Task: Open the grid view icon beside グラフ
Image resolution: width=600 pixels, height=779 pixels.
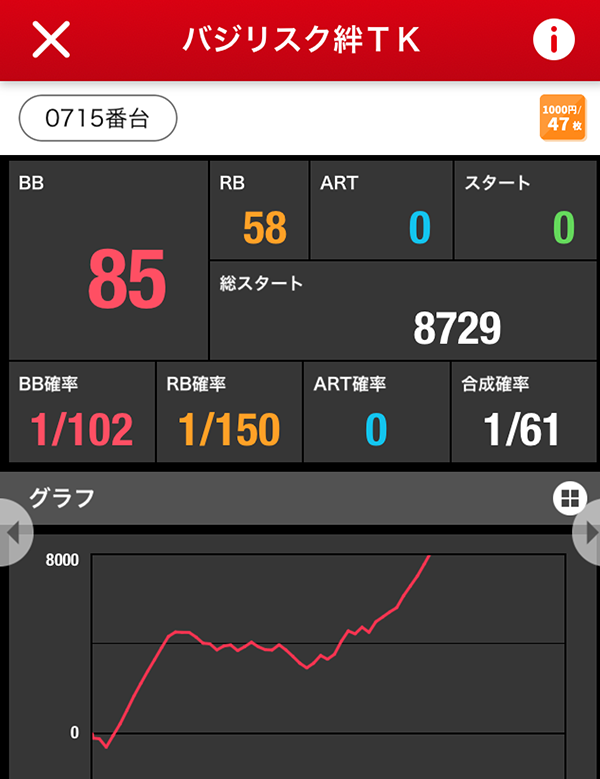Action: point(568,497)
